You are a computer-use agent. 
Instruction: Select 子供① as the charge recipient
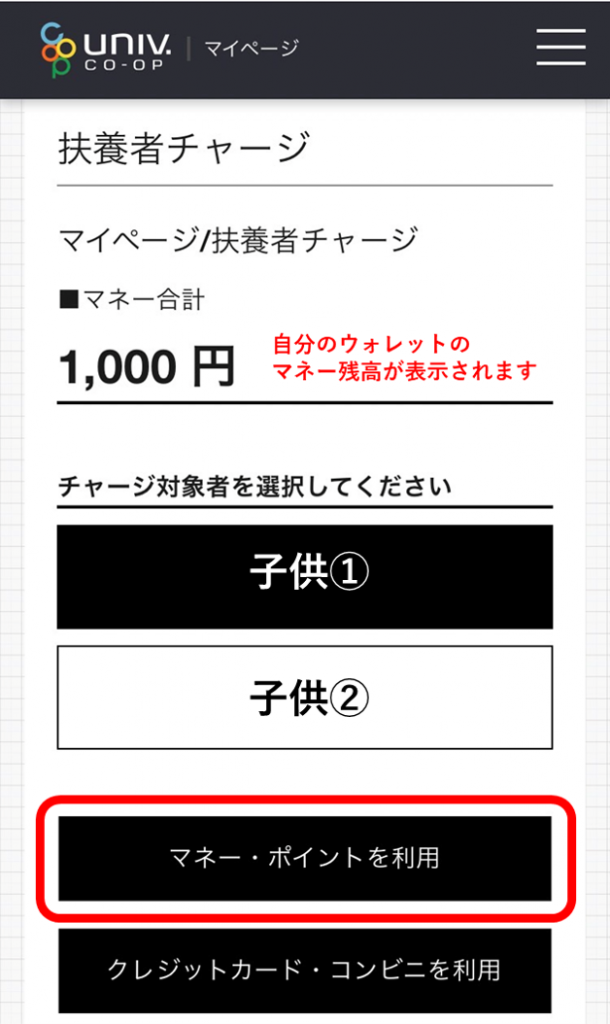[305, 576]
